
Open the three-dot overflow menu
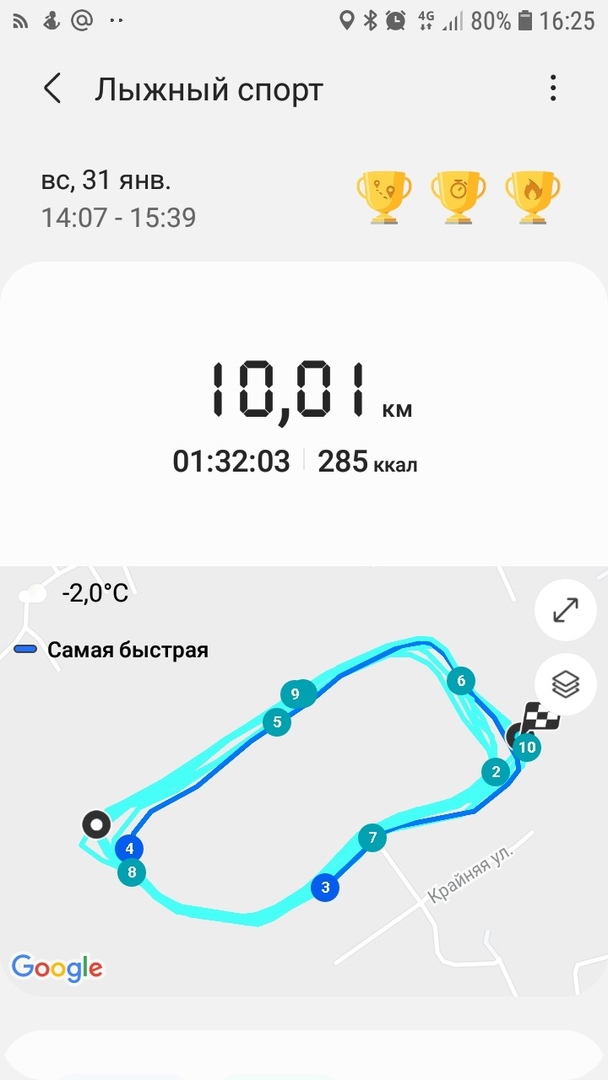tap(553, 89)
